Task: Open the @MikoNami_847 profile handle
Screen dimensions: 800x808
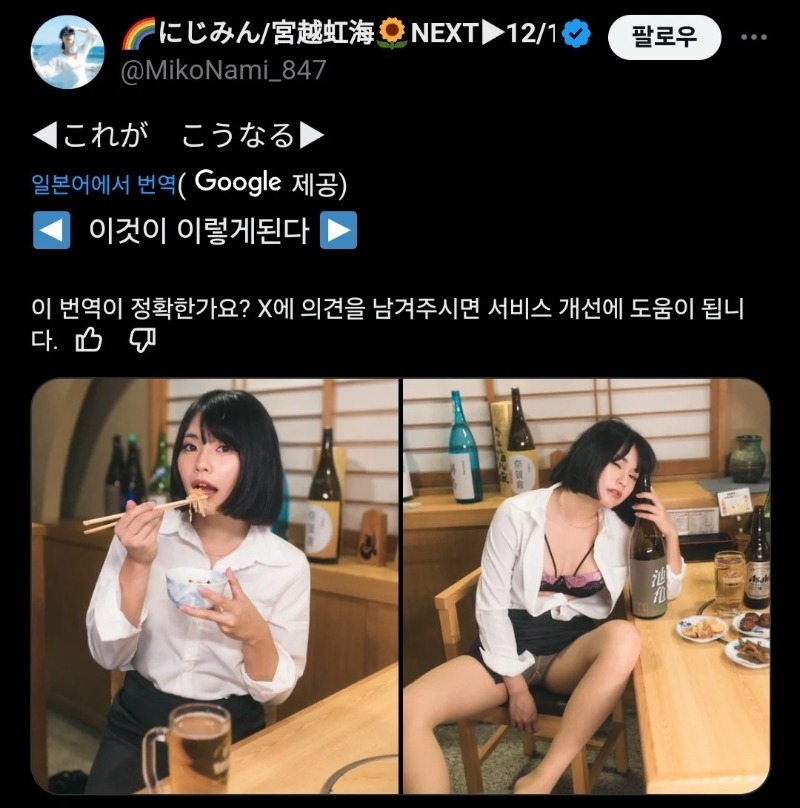Action: tap(222, 69)
